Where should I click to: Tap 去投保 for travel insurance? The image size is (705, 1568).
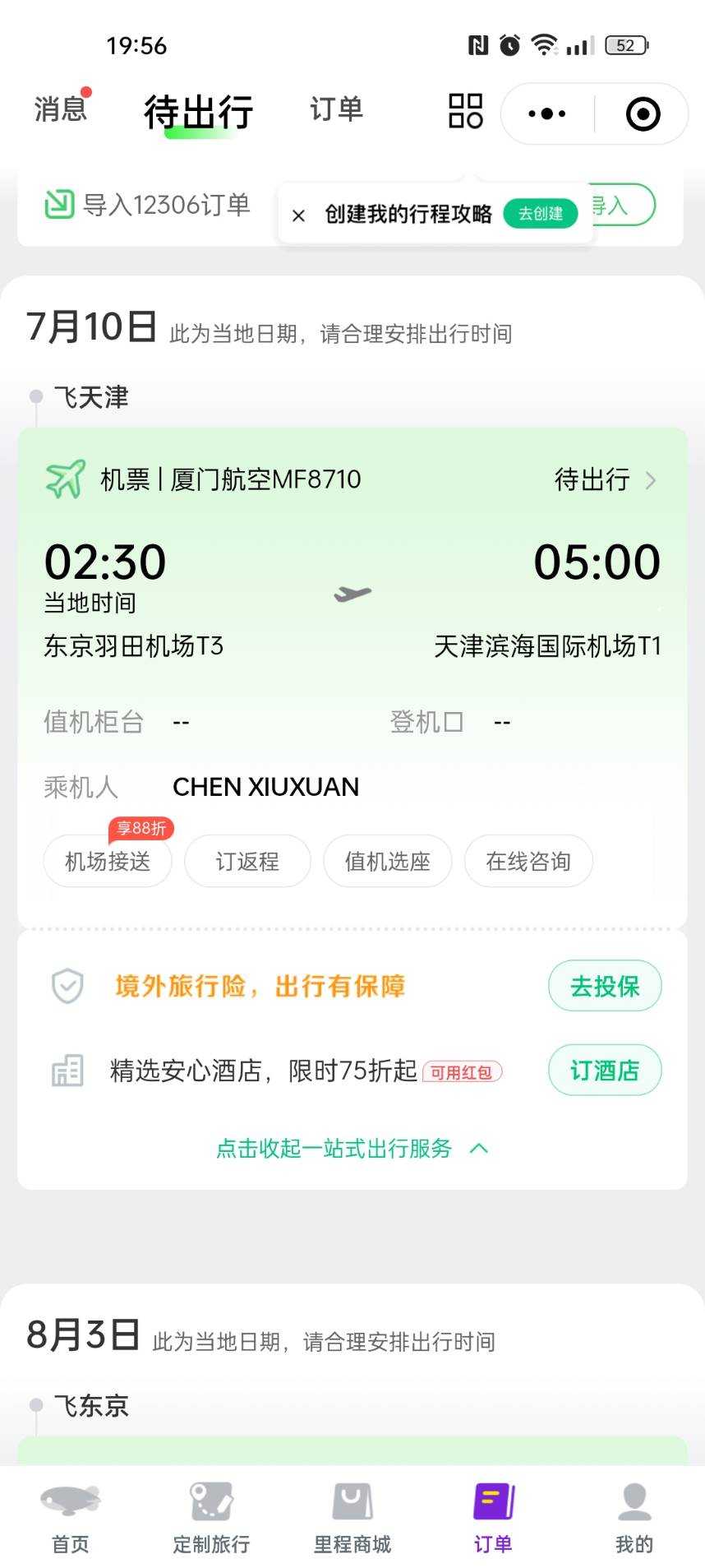tap(604, 986)
